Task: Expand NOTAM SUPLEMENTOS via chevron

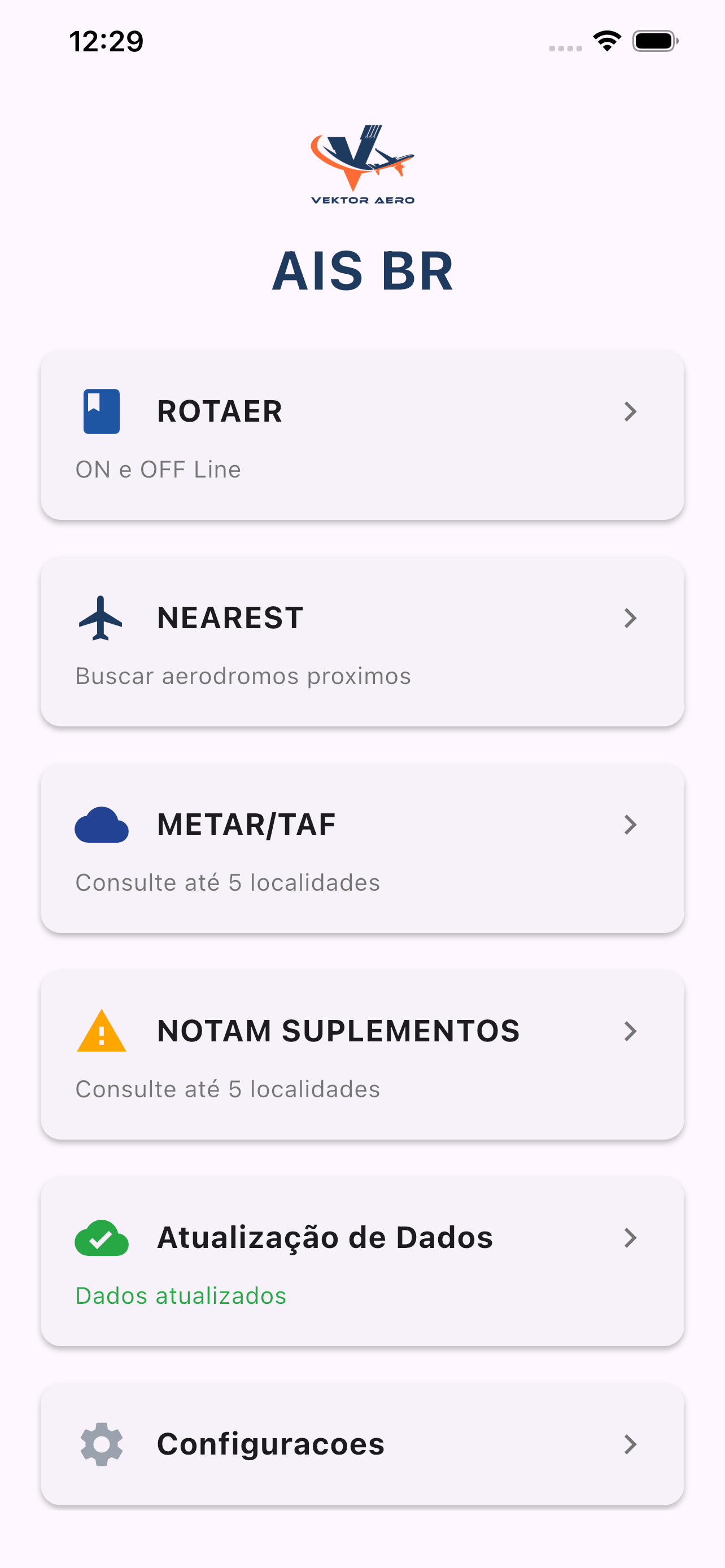Action: coord(631,1031)
